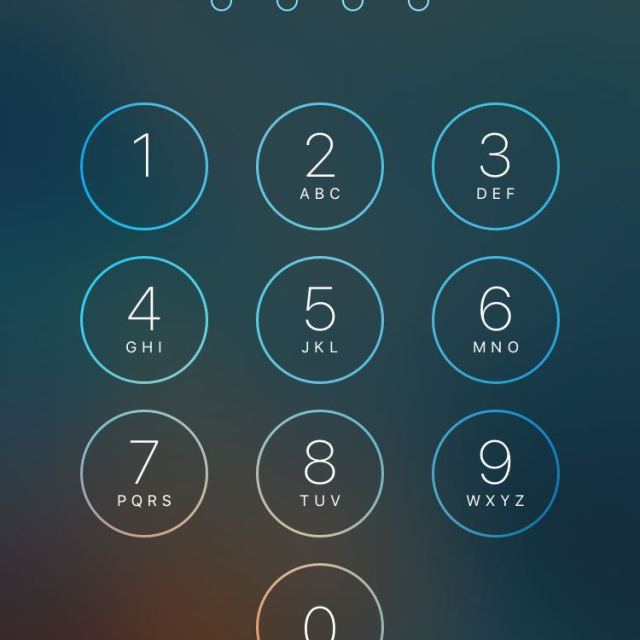Tap the 5 JKL key
The width and height of the screenshot is (640, 640).
click(x=320, y=320)
